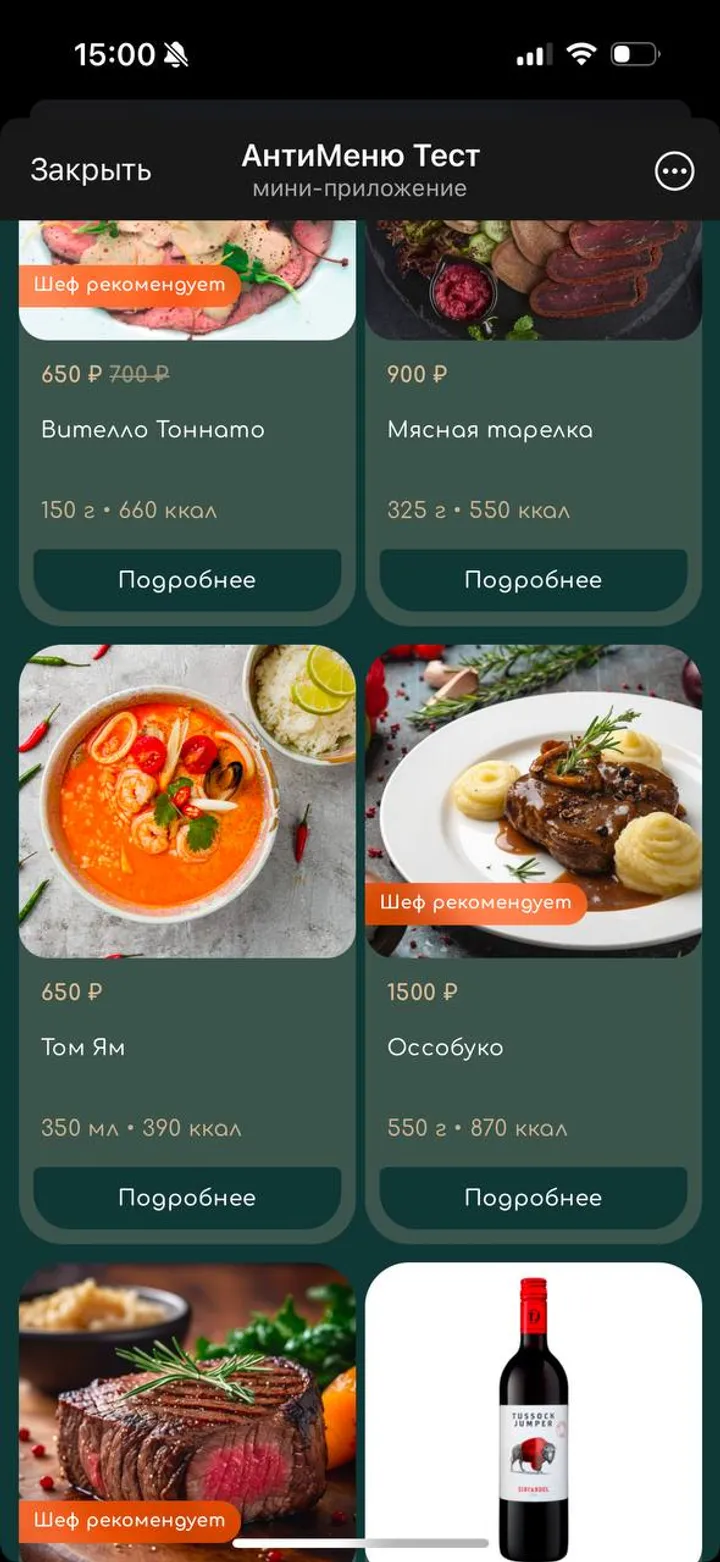
Task: Open the three-dot mini-app menu
Action: [673, 170]
